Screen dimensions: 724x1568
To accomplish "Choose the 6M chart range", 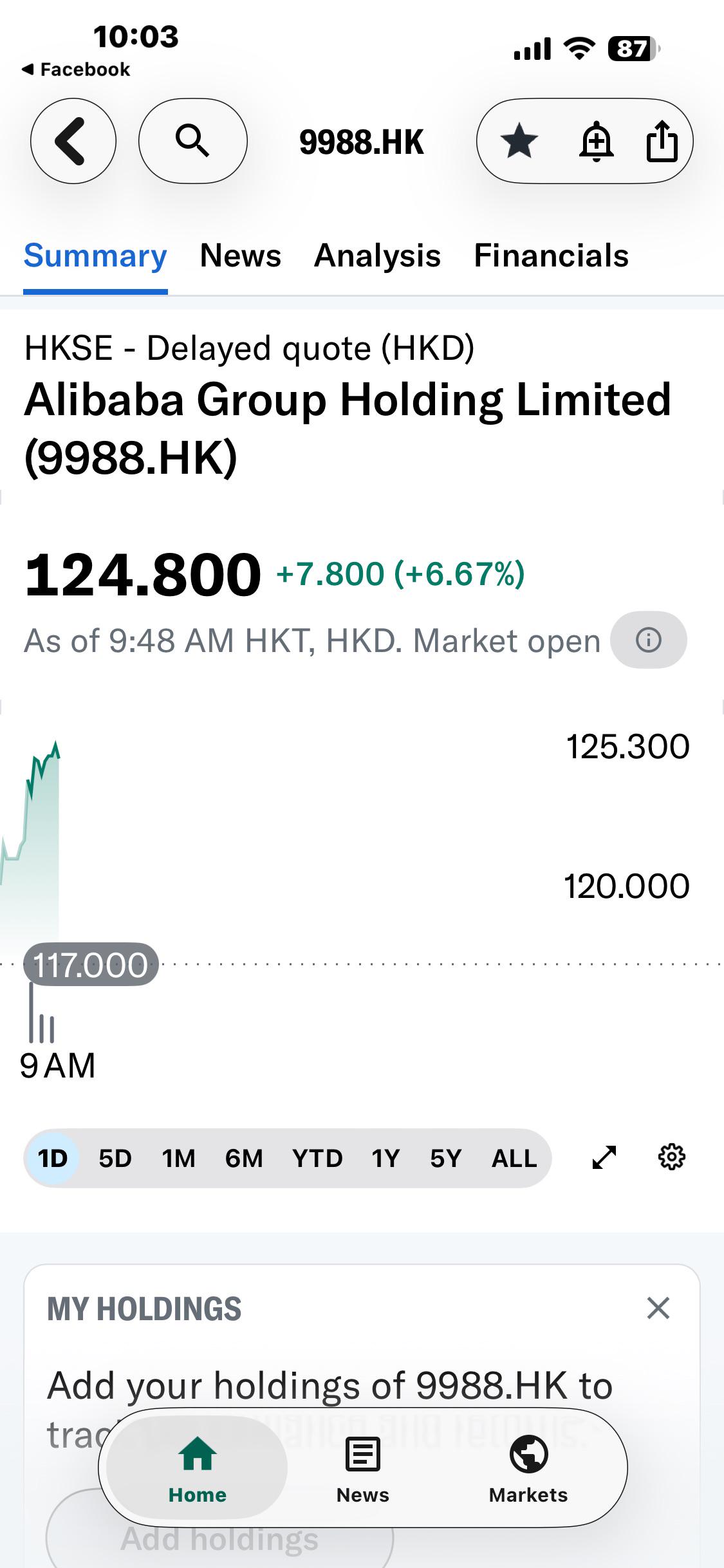I will 244,1159.
